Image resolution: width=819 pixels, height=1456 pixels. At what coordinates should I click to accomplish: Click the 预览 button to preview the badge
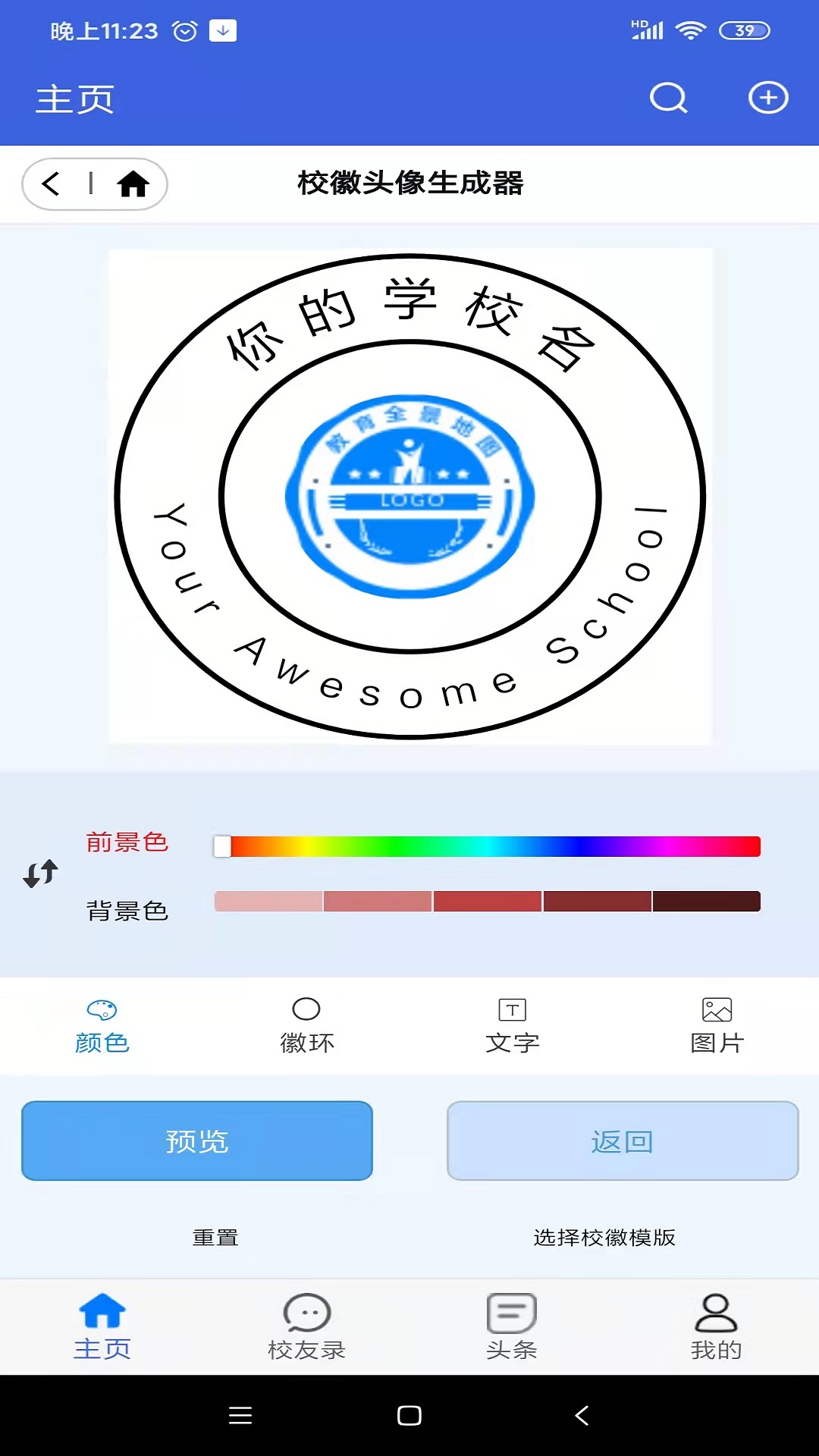coord(197,1141)
